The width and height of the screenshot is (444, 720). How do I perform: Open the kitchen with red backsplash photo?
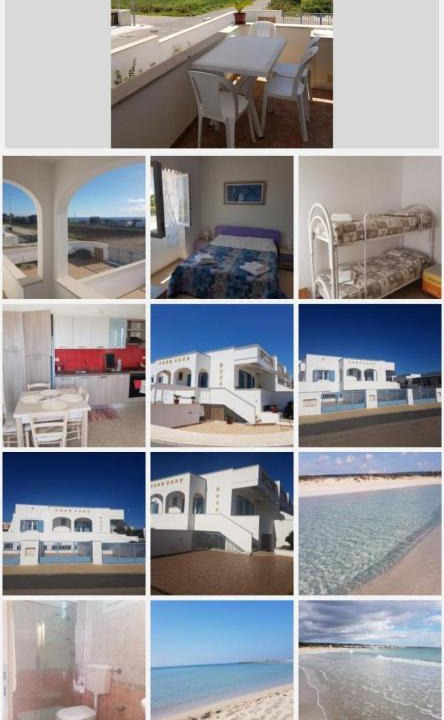click(74, 376)
